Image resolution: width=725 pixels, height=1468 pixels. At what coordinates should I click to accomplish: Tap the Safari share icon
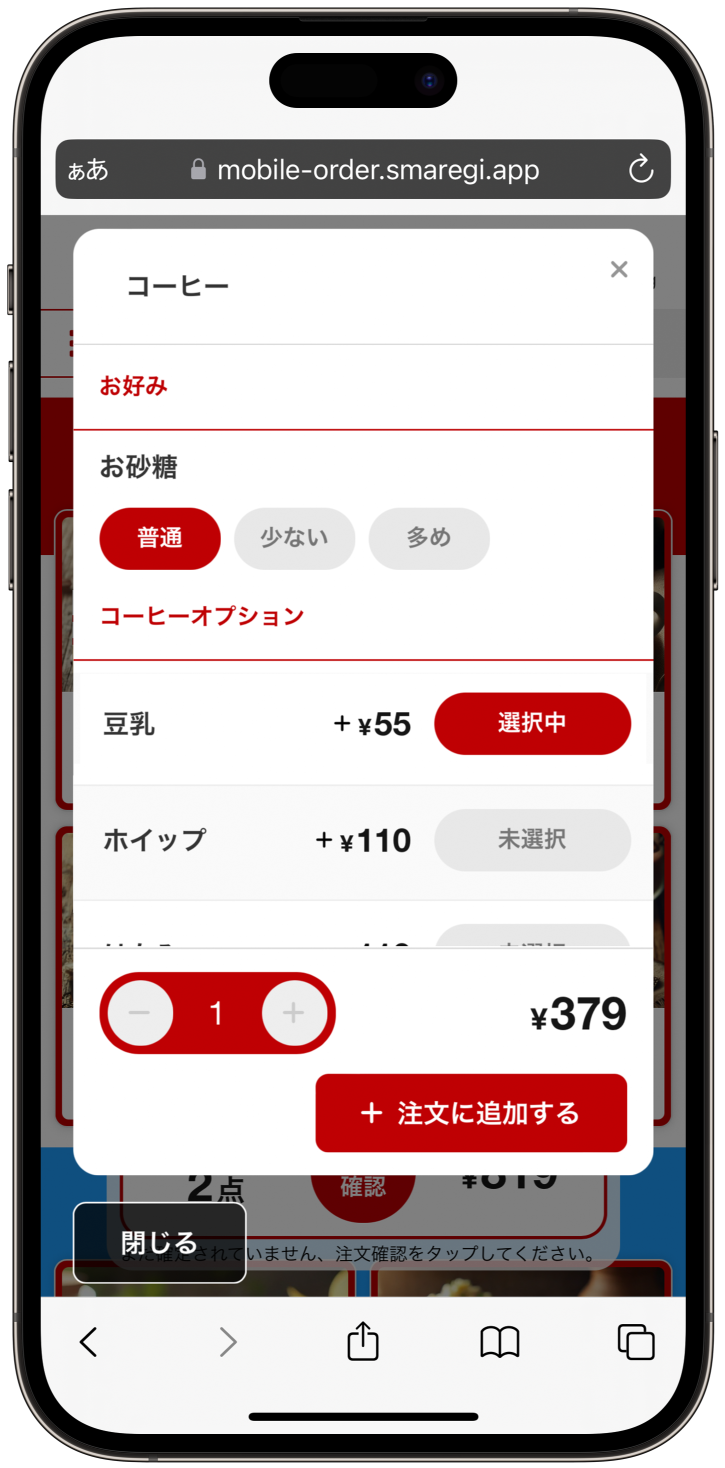(363, 1342)
